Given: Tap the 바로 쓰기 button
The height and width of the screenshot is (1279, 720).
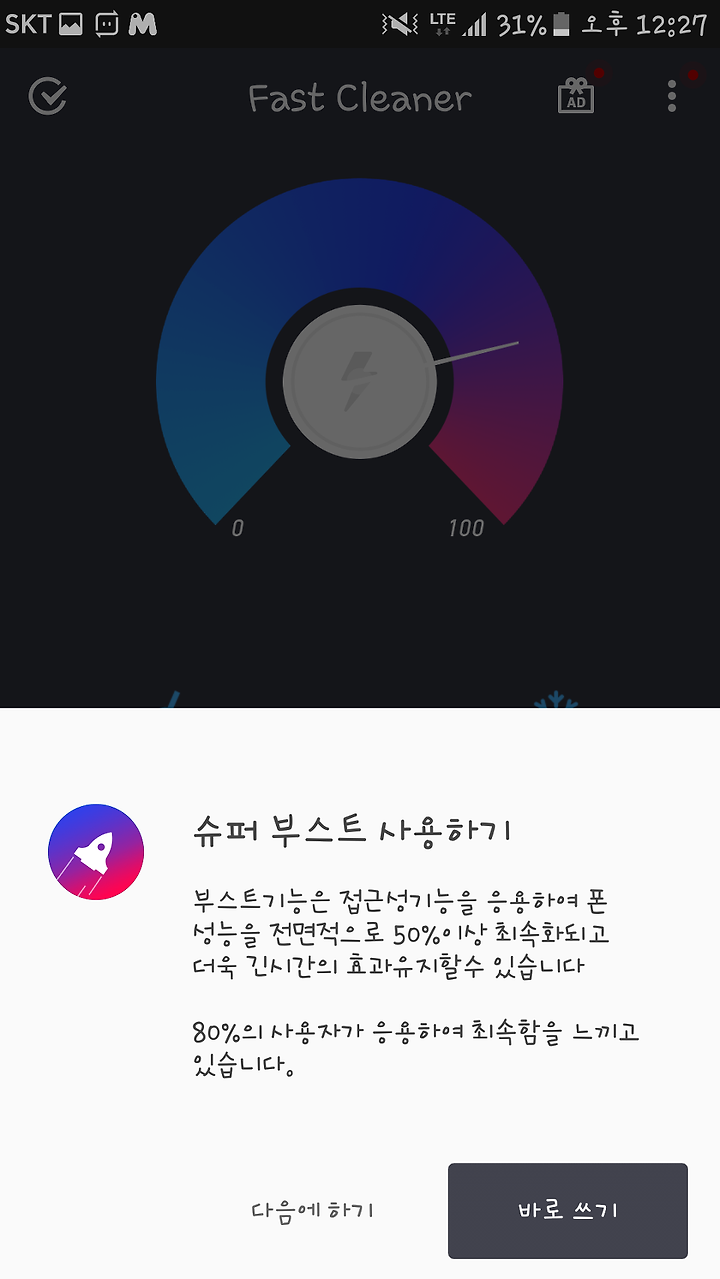Looking at the screenshot, I should pos(567,1210).
